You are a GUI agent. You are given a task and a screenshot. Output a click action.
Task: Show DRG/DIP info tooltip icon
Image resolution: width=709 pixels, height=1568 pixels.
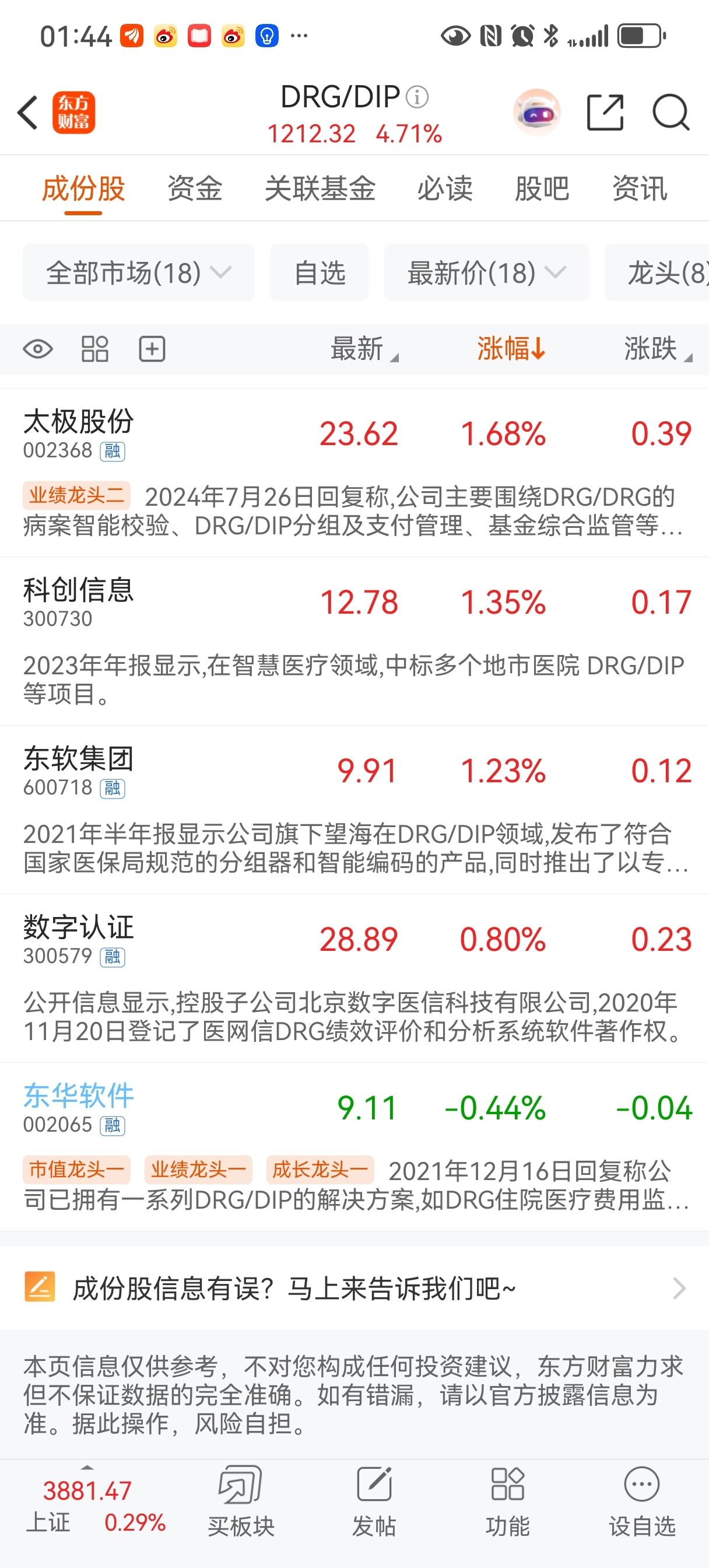point(417,97)
